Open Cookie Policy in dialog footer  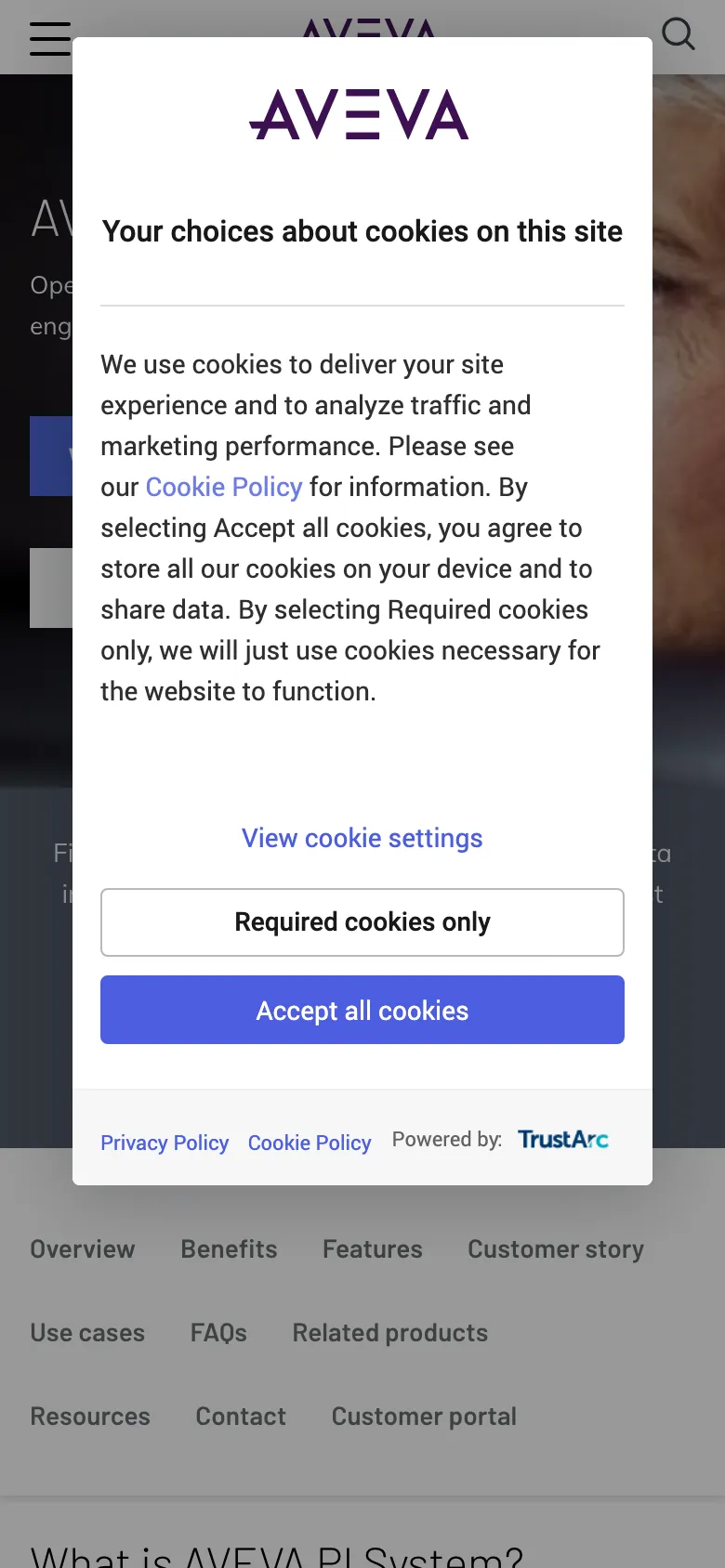310,1143
